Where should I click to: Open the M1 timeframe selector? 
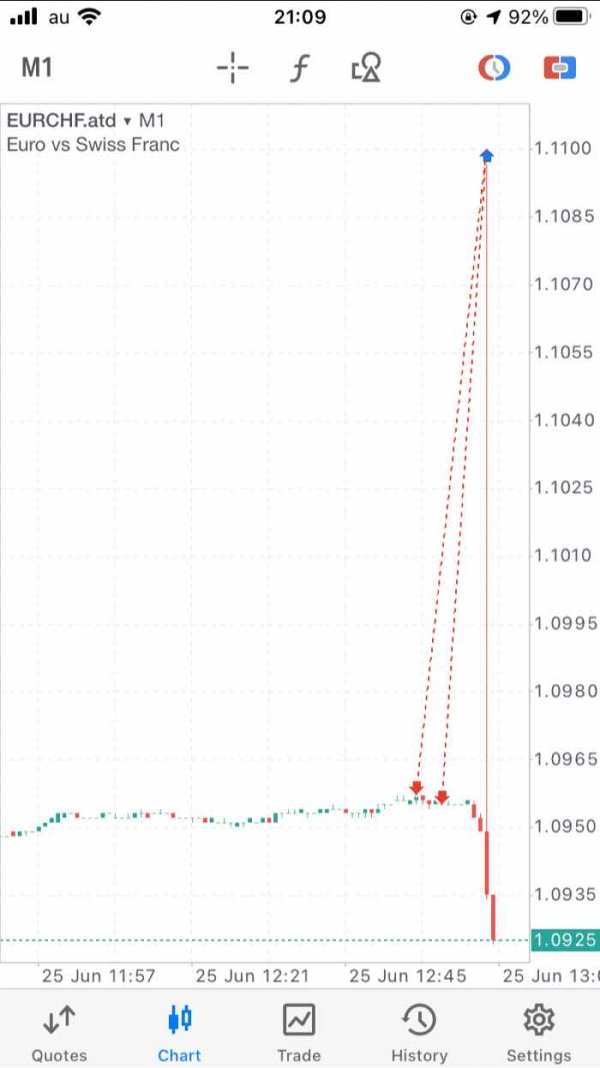click(37, 67)
